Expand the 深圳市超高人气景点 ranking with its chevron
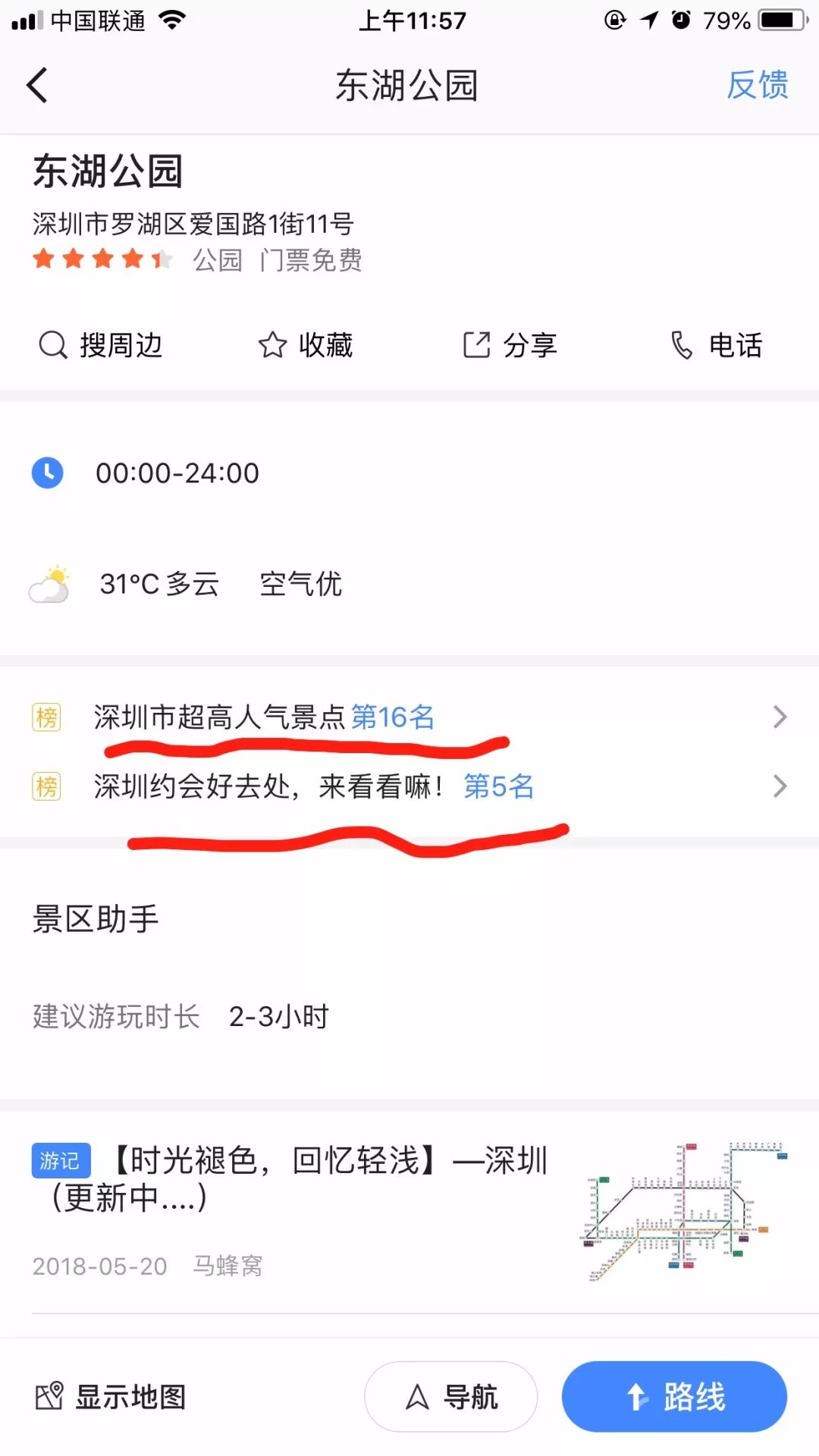The height and width of the screenshot is (1456, 819). (x=780, y=716)
